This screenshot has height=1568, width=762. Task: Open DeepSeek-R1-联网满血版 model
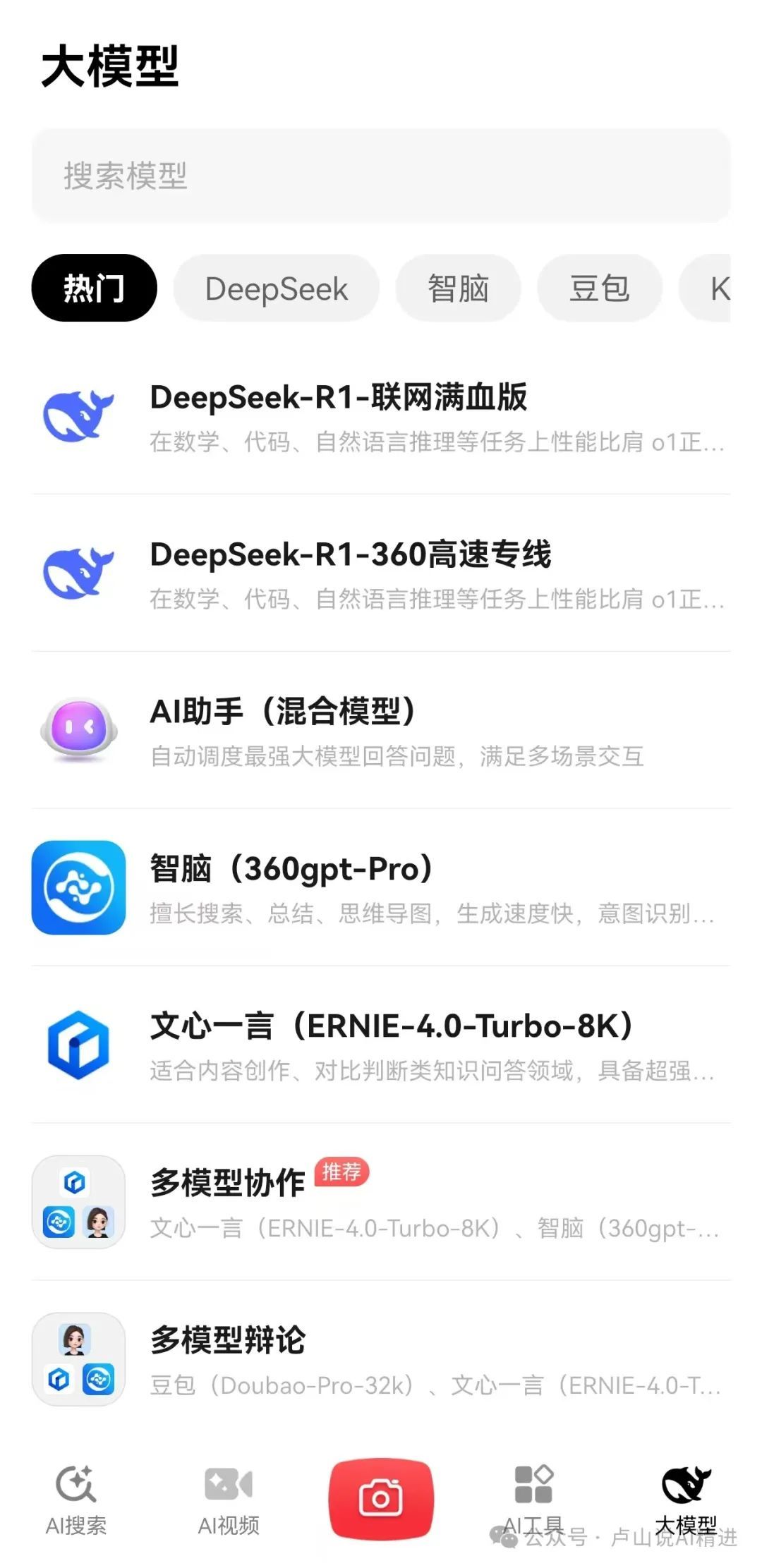click(381, 417)
